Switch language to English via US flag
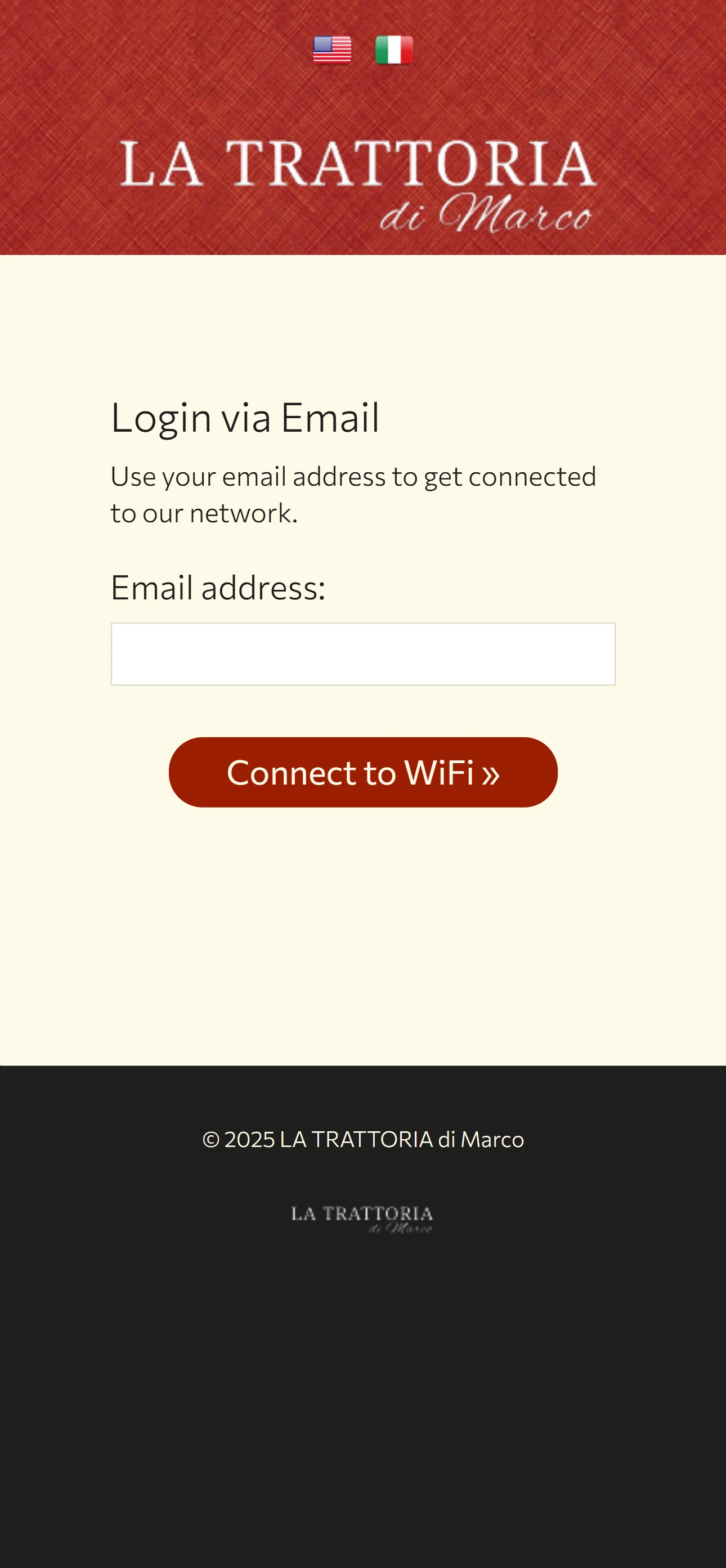 coord(331,50)
